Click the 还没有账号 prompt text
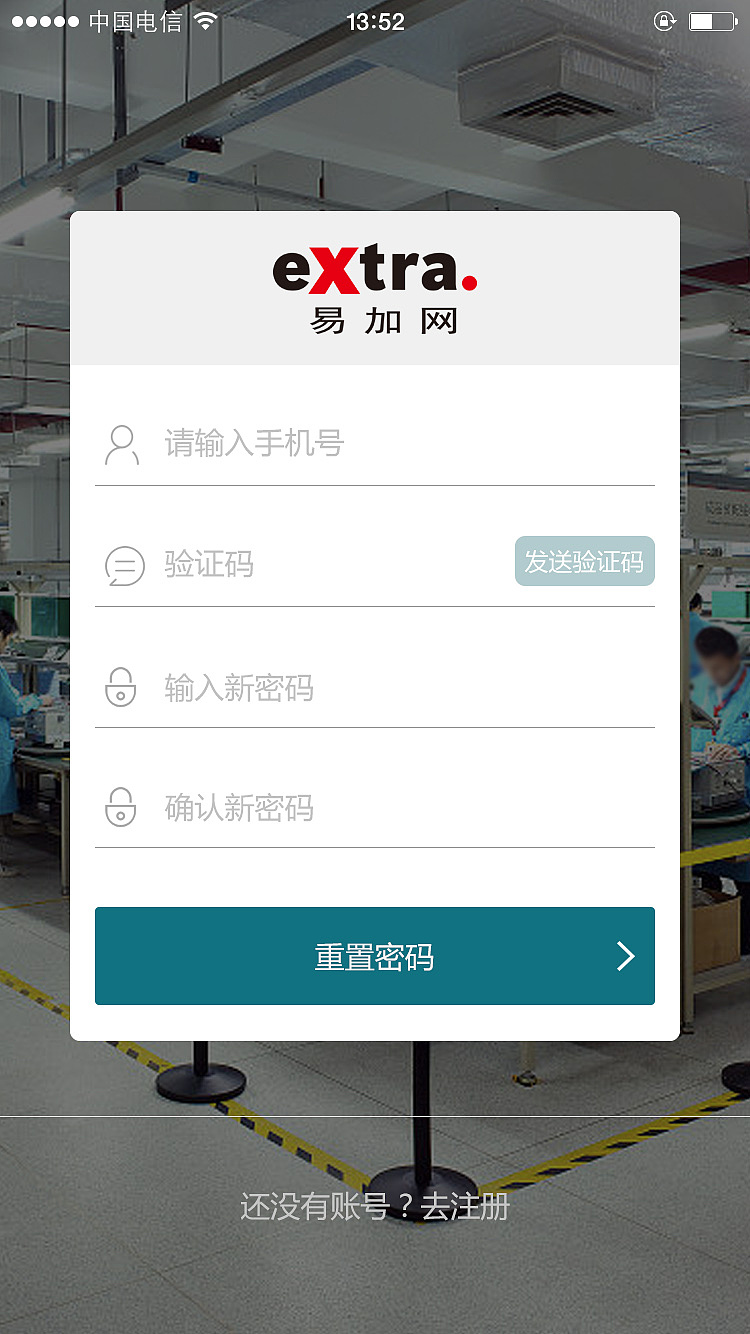Viewport: 750px width, 1334px height. tap(320, 1207)
